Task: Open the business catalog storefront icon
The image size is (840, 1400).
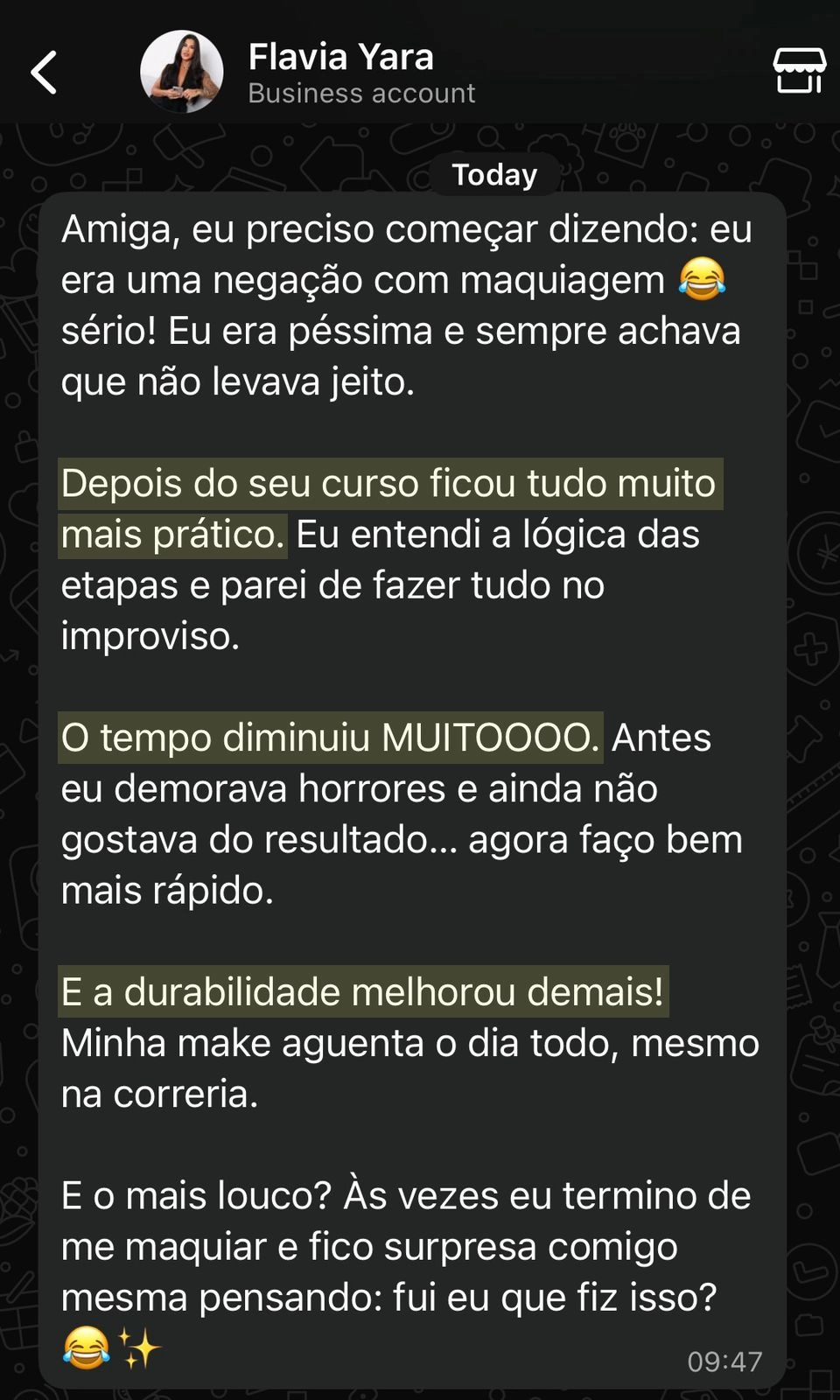Action: tap(798, 71)
